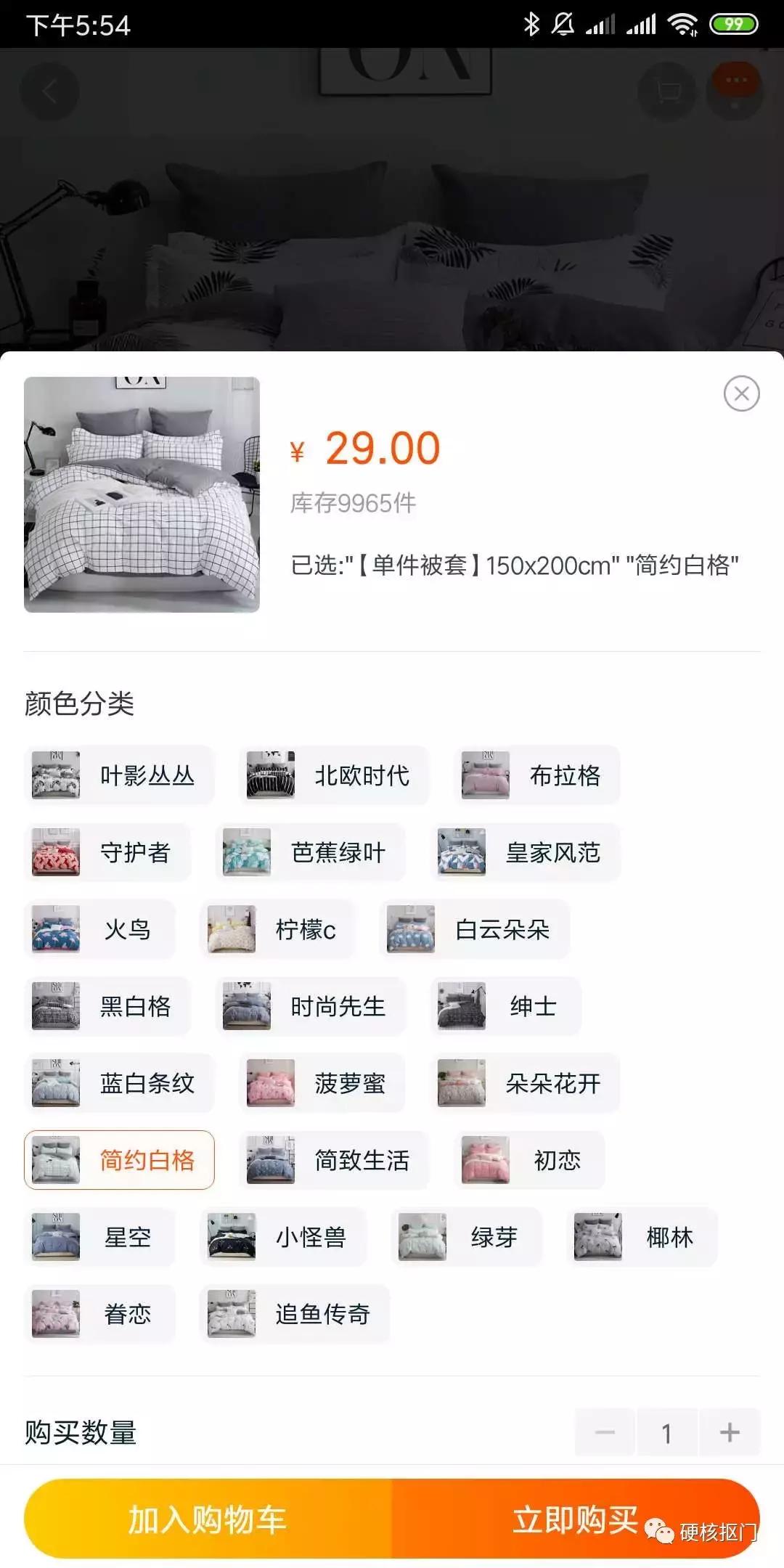
Task: Select the 皇家风范 color option
Action: coord(526,854)
